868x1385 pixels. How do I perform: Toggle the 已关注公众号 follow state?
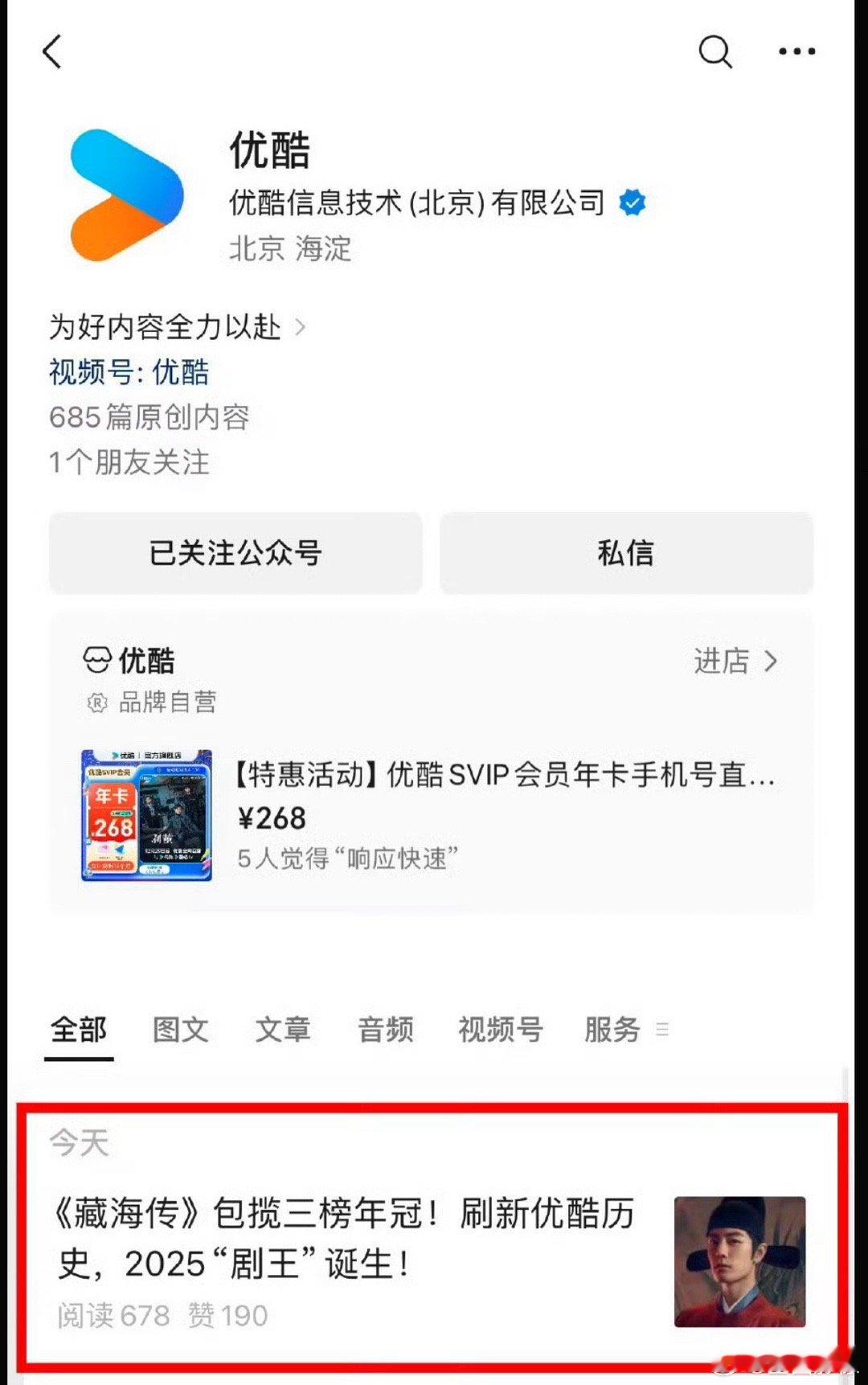pos(235,552)
